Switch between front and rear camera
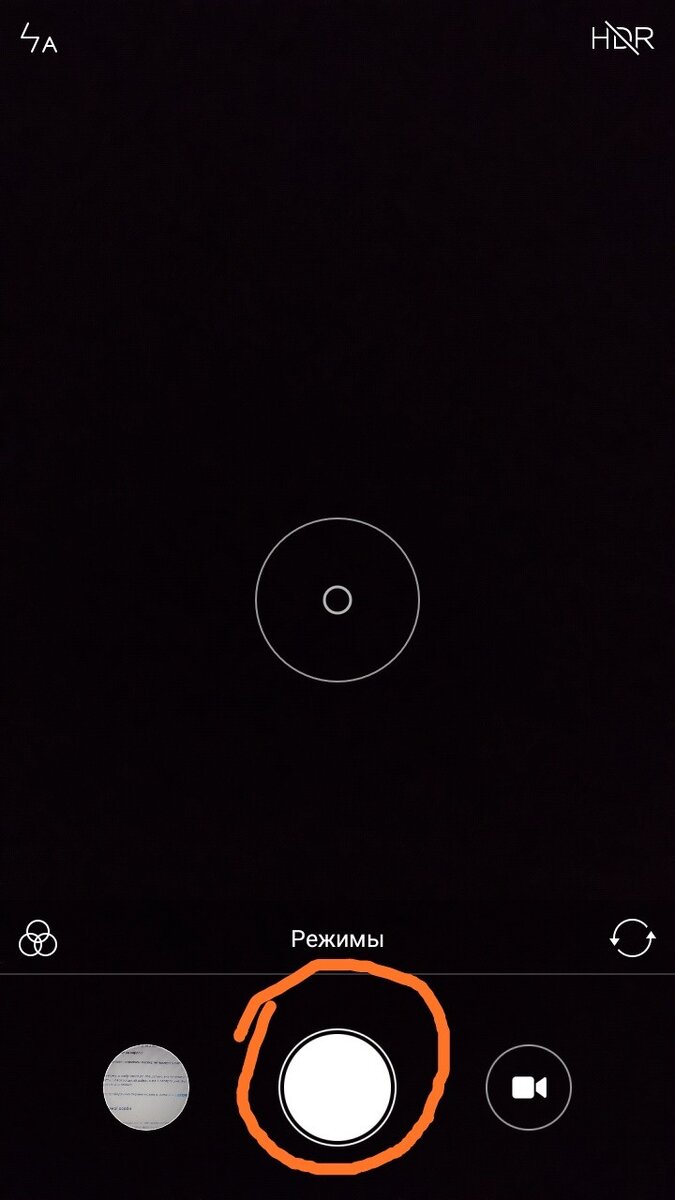Screen dimensions: 675x1200 (x=632, y=938)
